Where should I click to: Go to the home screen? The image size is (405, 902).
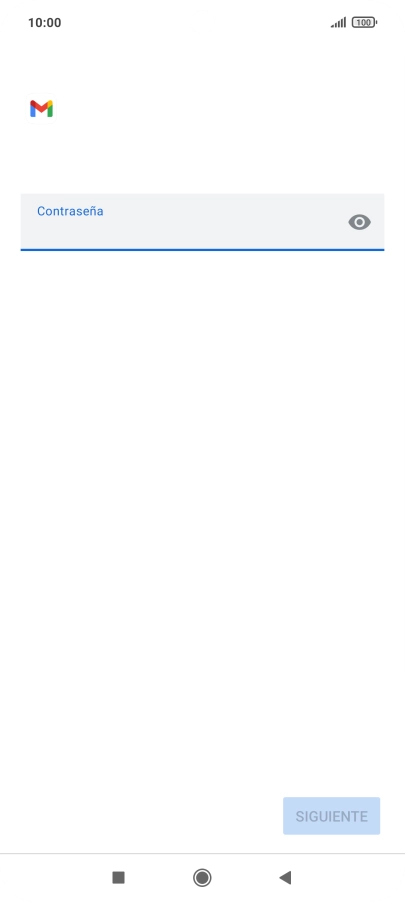click(x=202, y=877)
